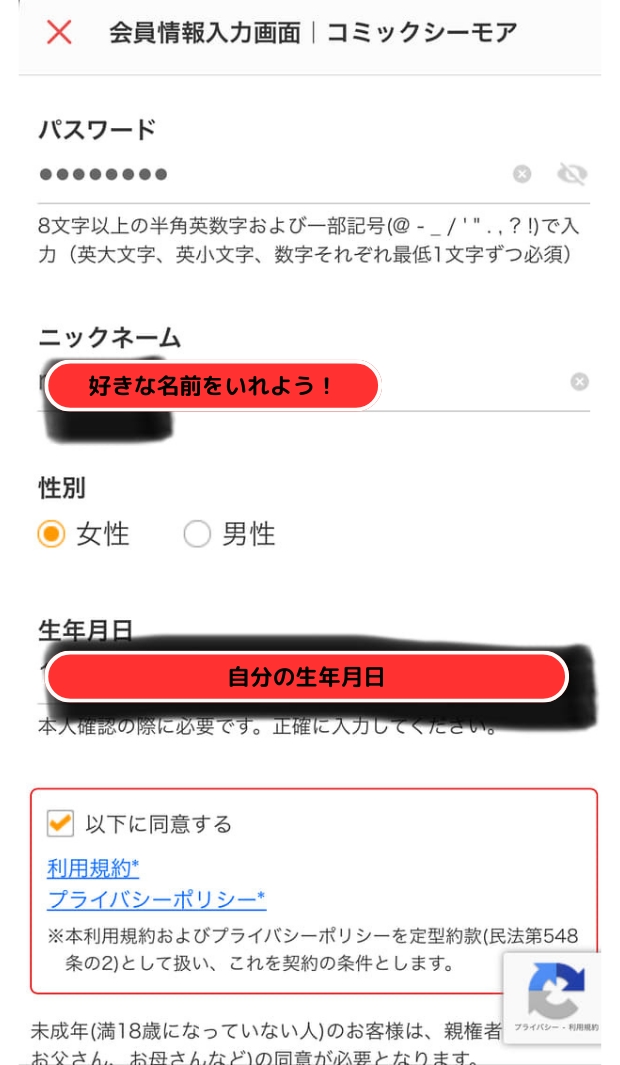Close the member registration screen
The width and height of the screenshot is (620, 1065).
[59, 32]
